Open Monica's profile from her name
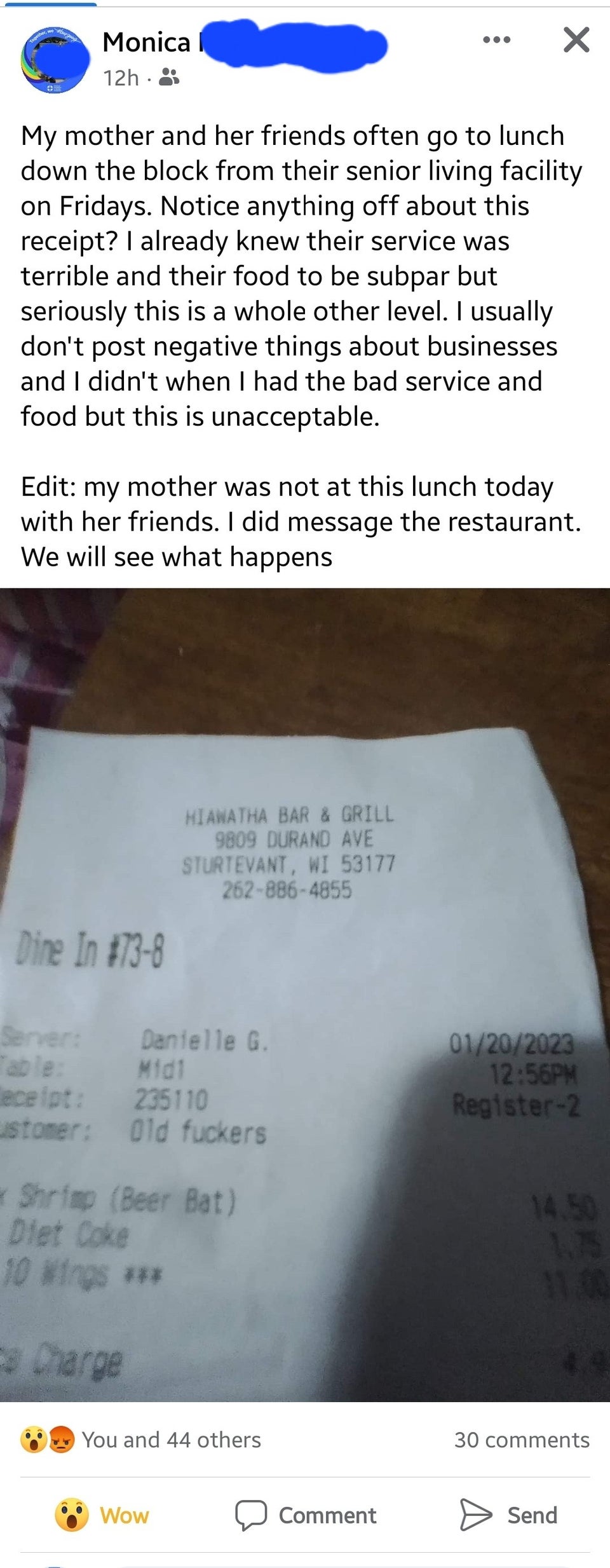 click(147, 43)
